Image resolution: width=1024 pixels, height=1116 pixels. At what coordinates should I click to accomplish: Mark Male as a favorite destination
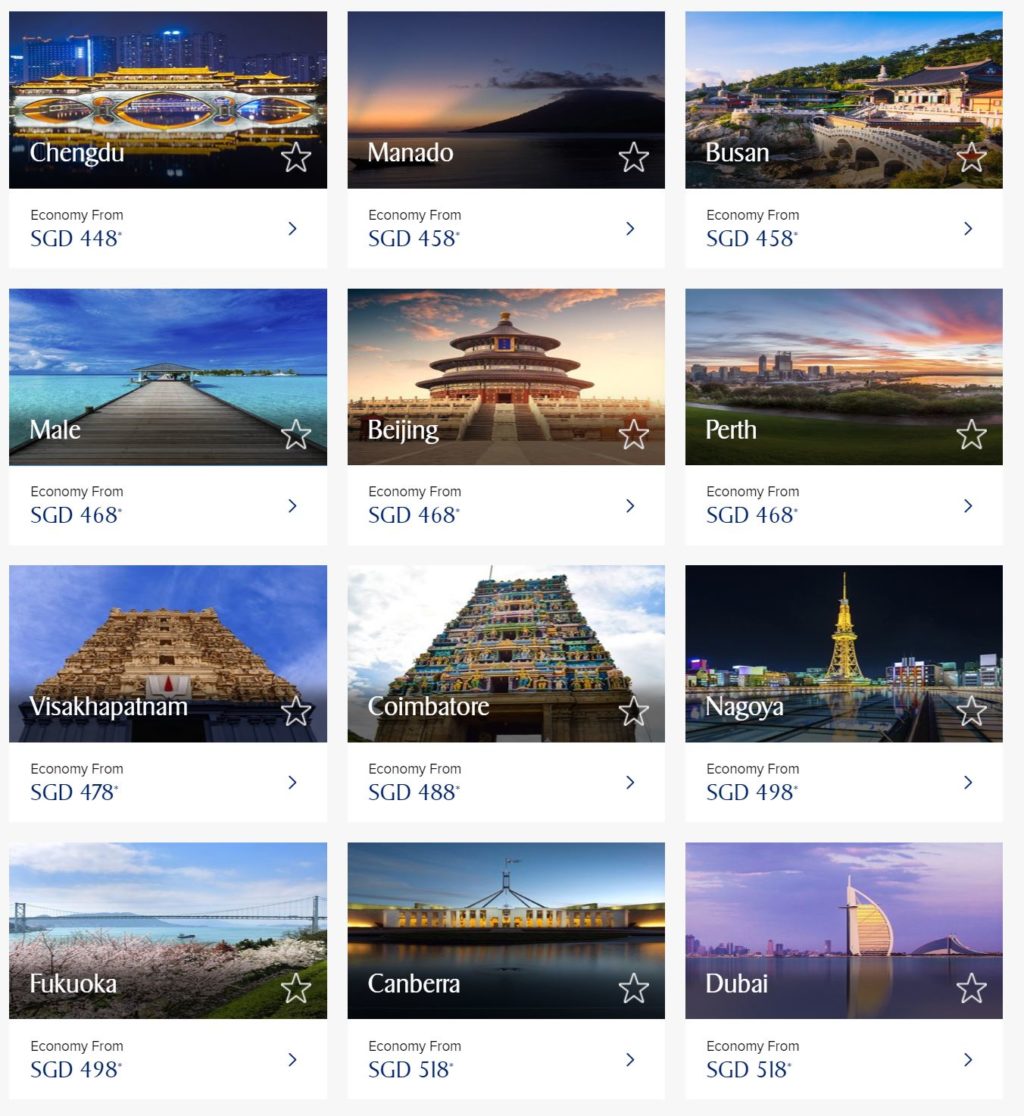point(296,434)
